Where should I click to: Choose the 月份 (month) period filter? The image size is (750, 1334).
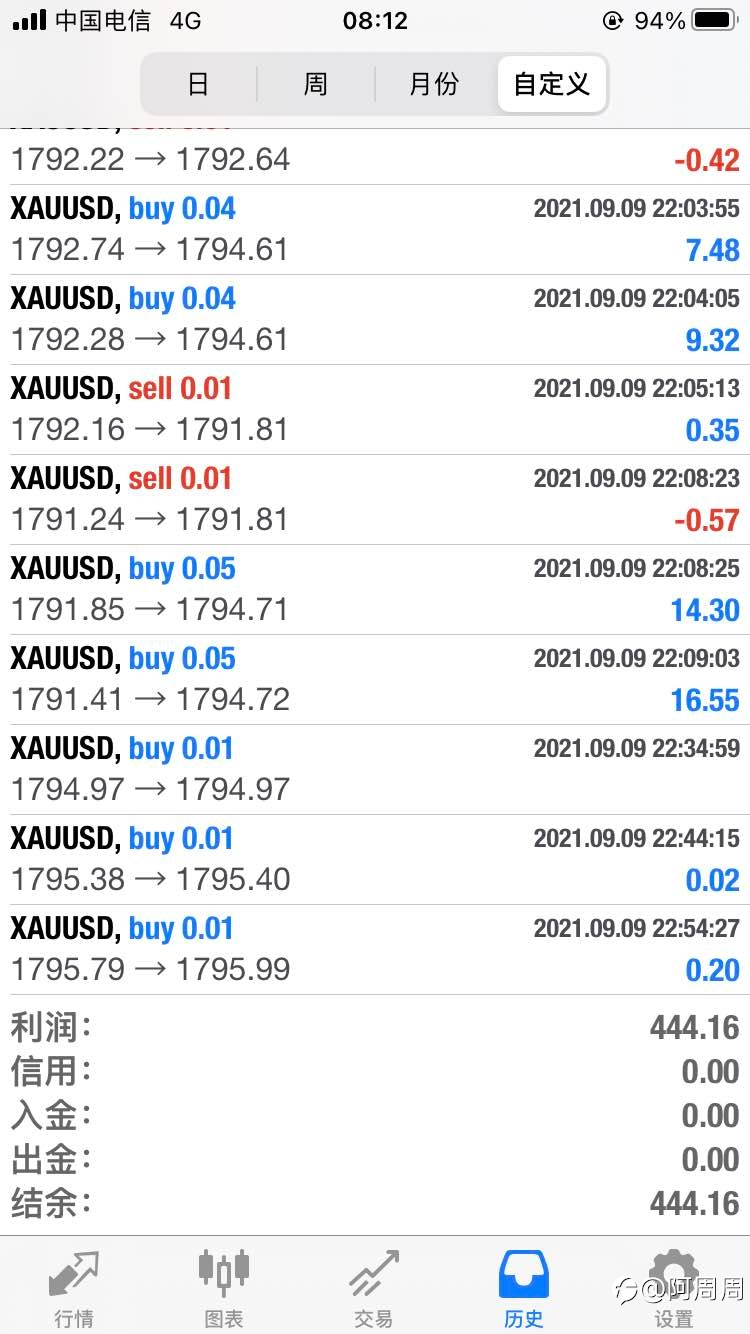(x=434, y=84)
